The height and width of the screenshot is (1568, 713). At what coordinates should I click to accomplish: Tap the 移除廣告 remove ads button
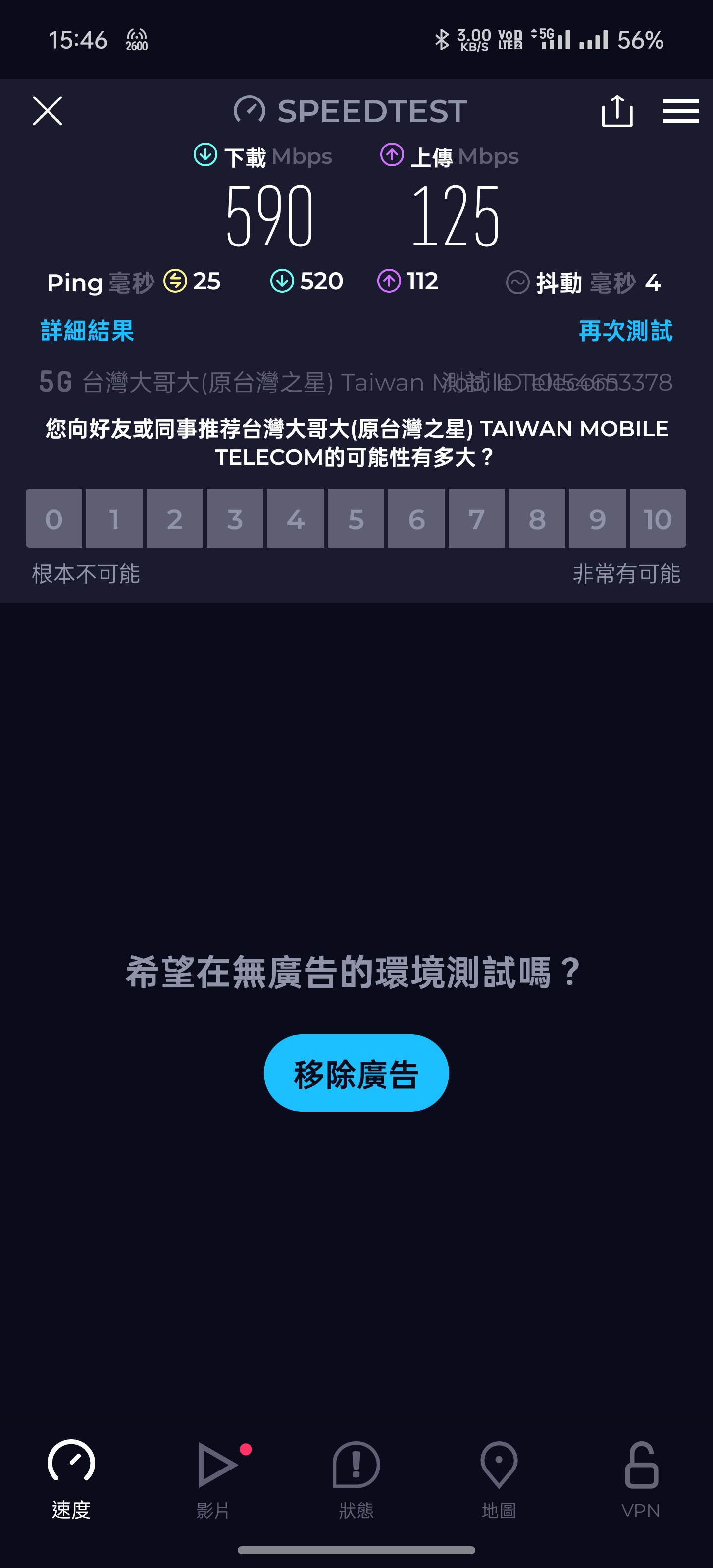(x=356, y=1073)
